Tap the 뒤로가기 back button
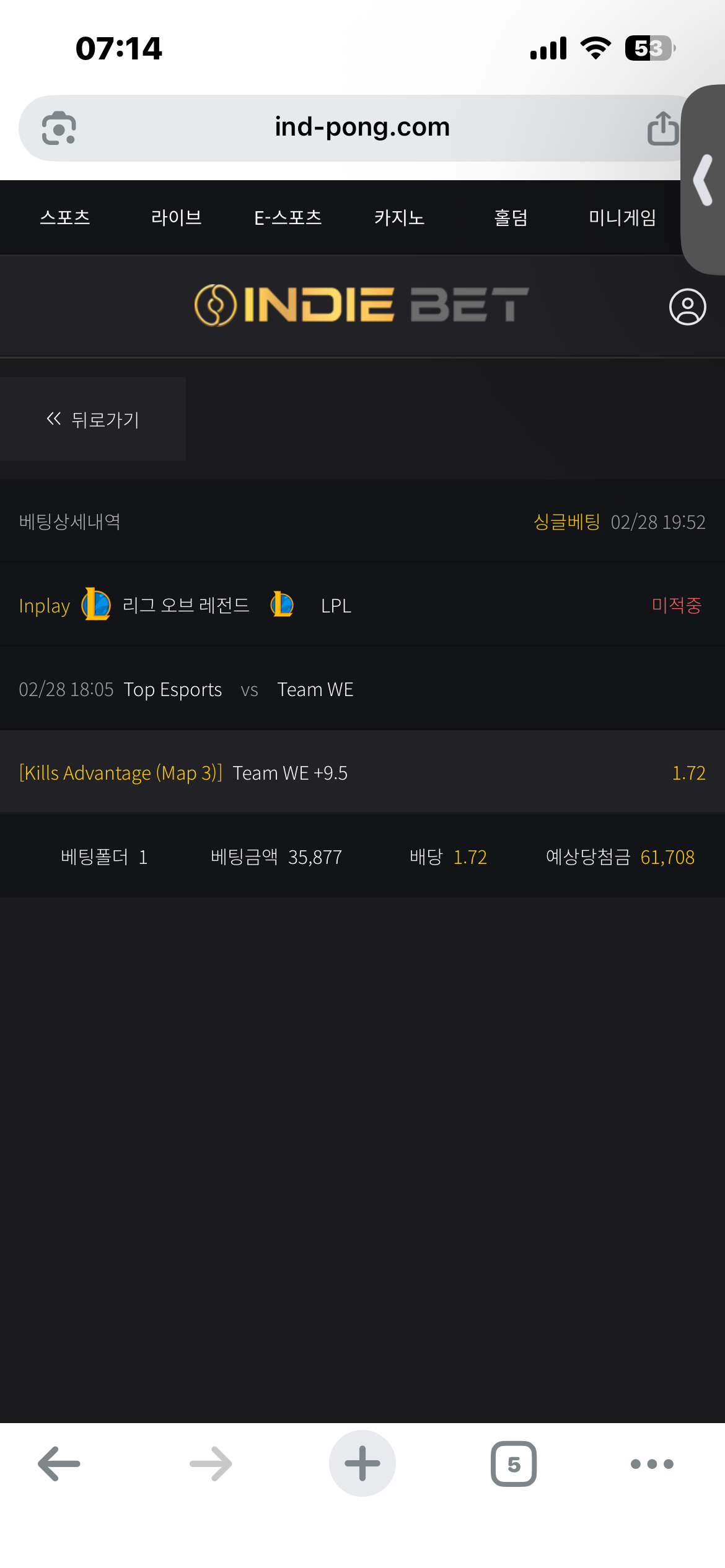The height and width of the screenshot is (1568, 725). (x=93, y=419)
